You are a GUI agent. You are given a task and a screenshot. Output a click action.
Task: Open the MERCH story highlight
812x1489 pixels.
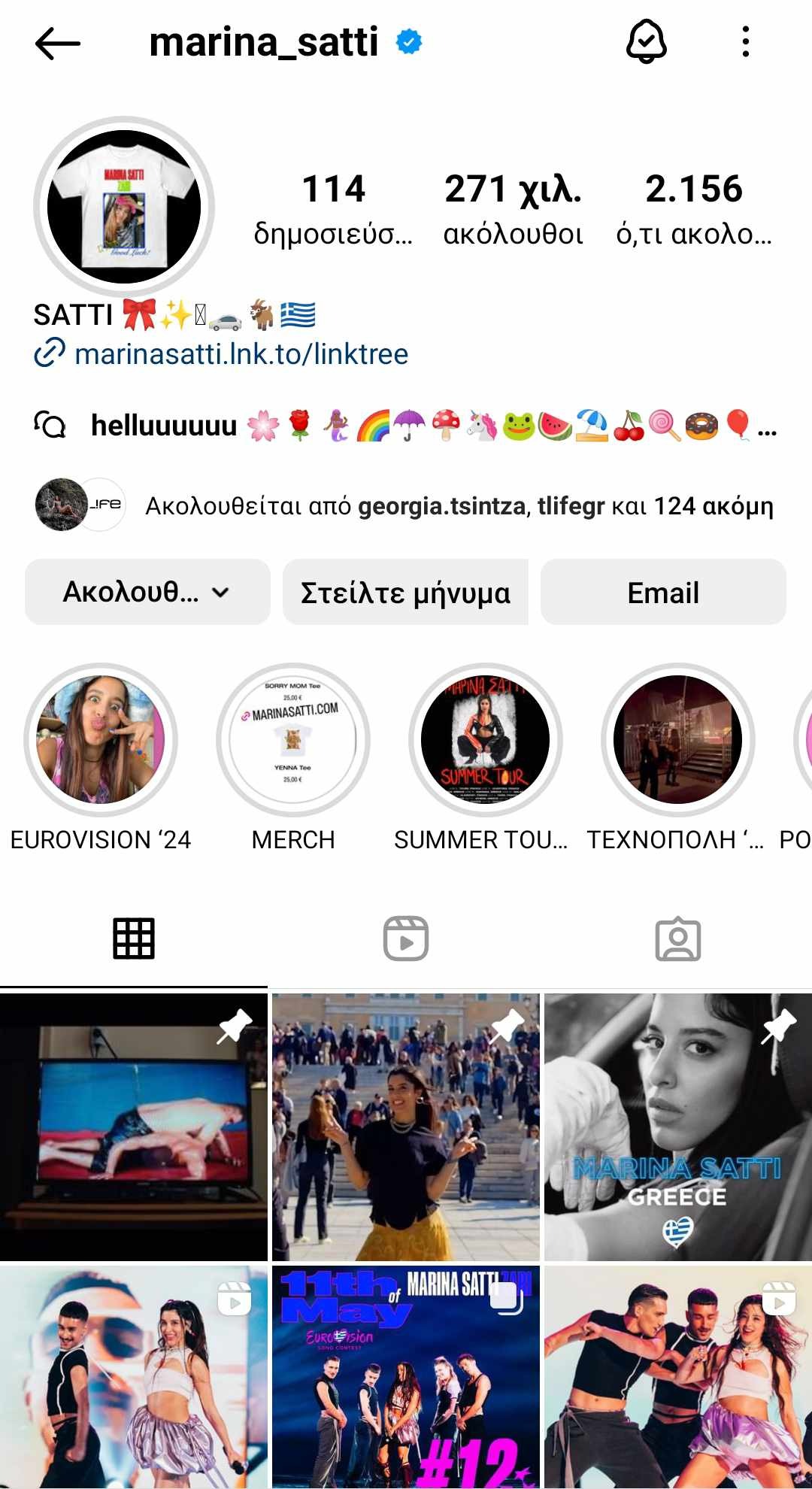[293, 740]
